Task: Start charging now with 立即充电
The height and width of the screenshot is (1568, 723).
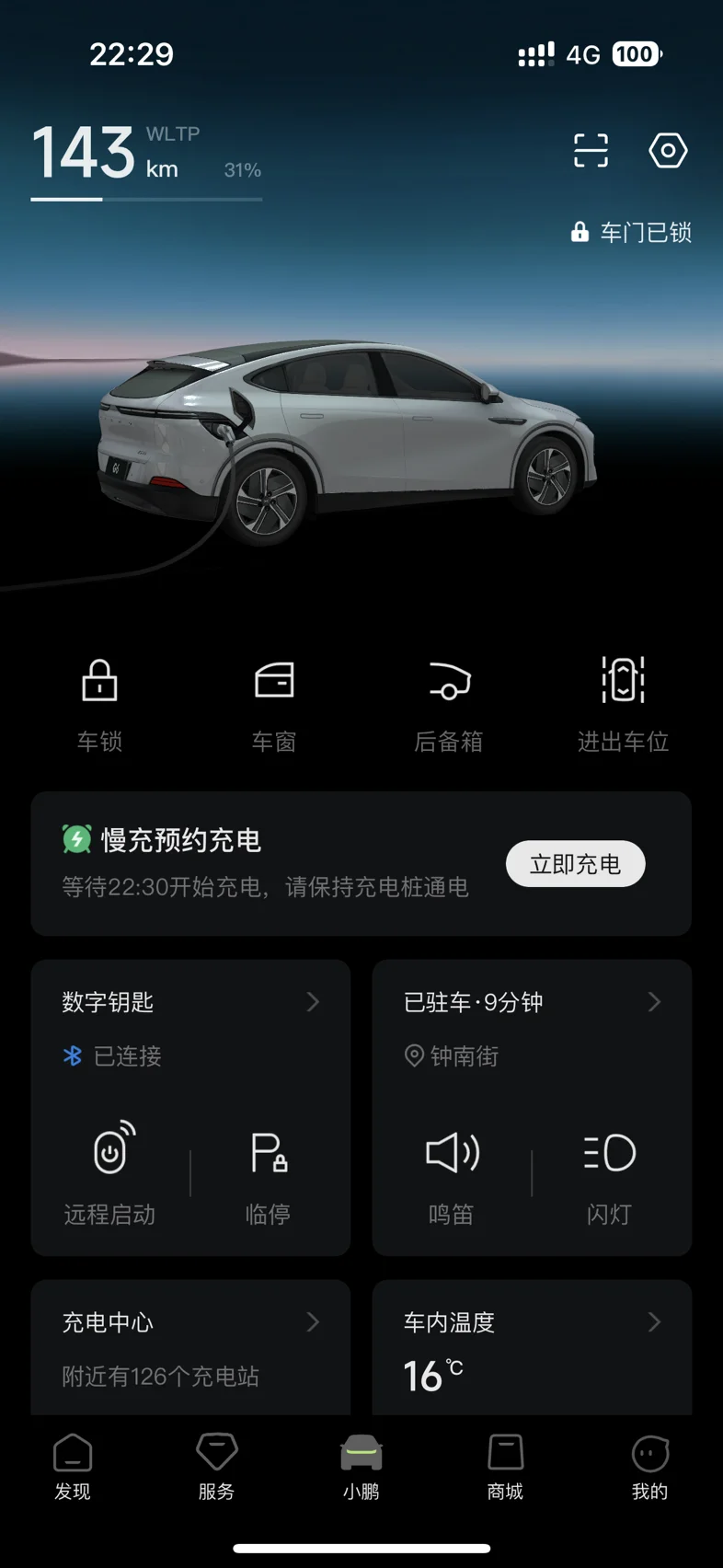Action: click(576, 864)
